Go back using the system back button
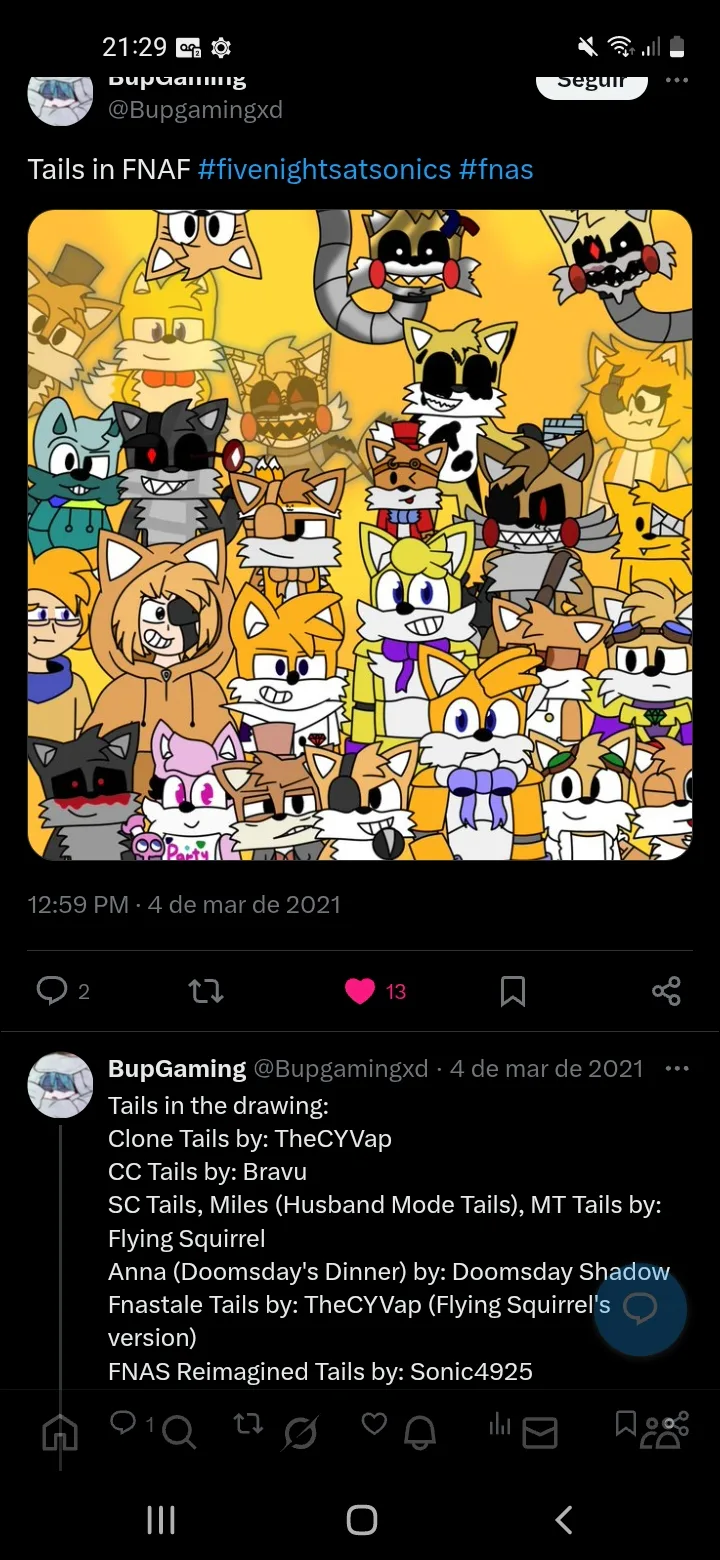Screen dimensions: 720x1560 coord(564,1520)
